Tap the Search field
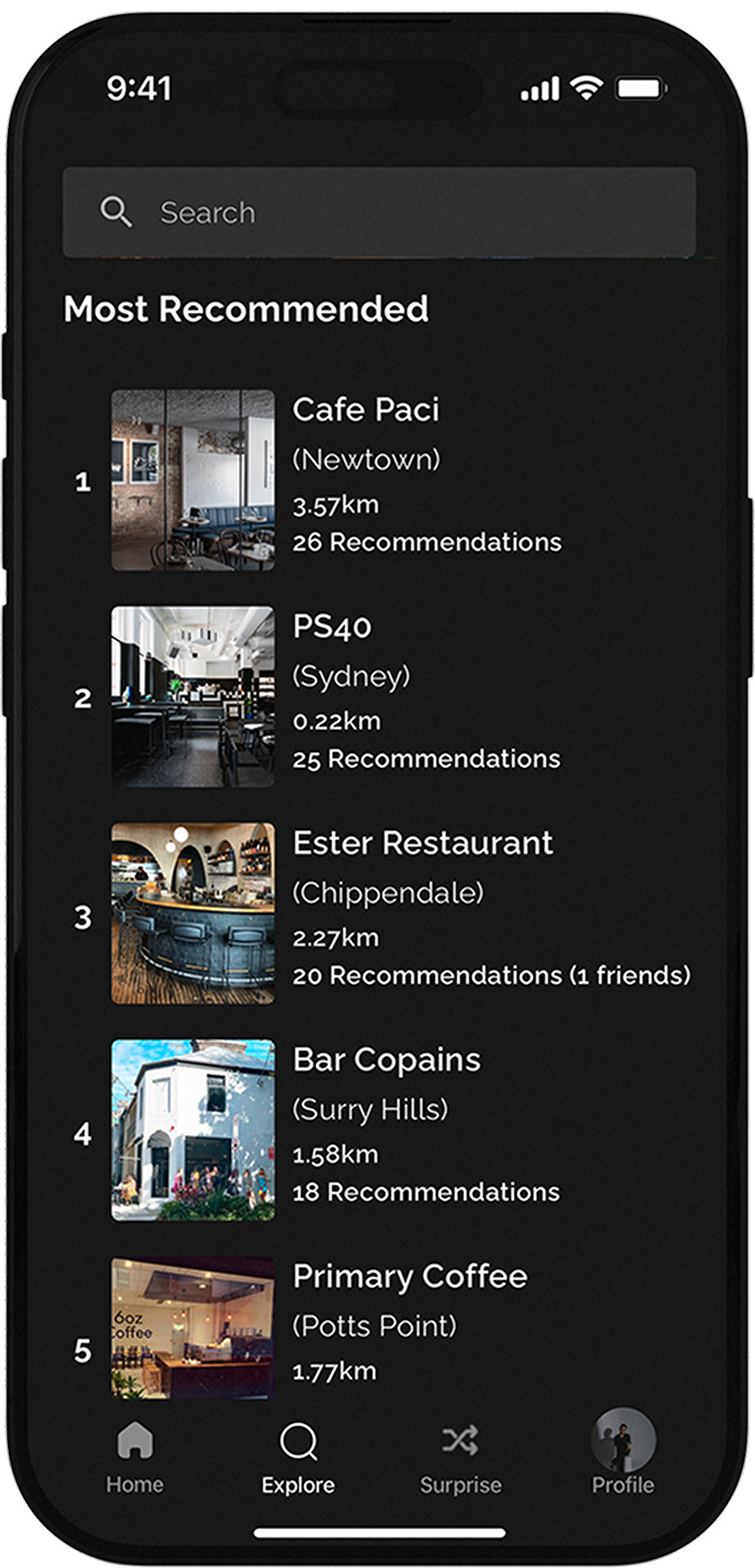 click(x=379, y=212)
